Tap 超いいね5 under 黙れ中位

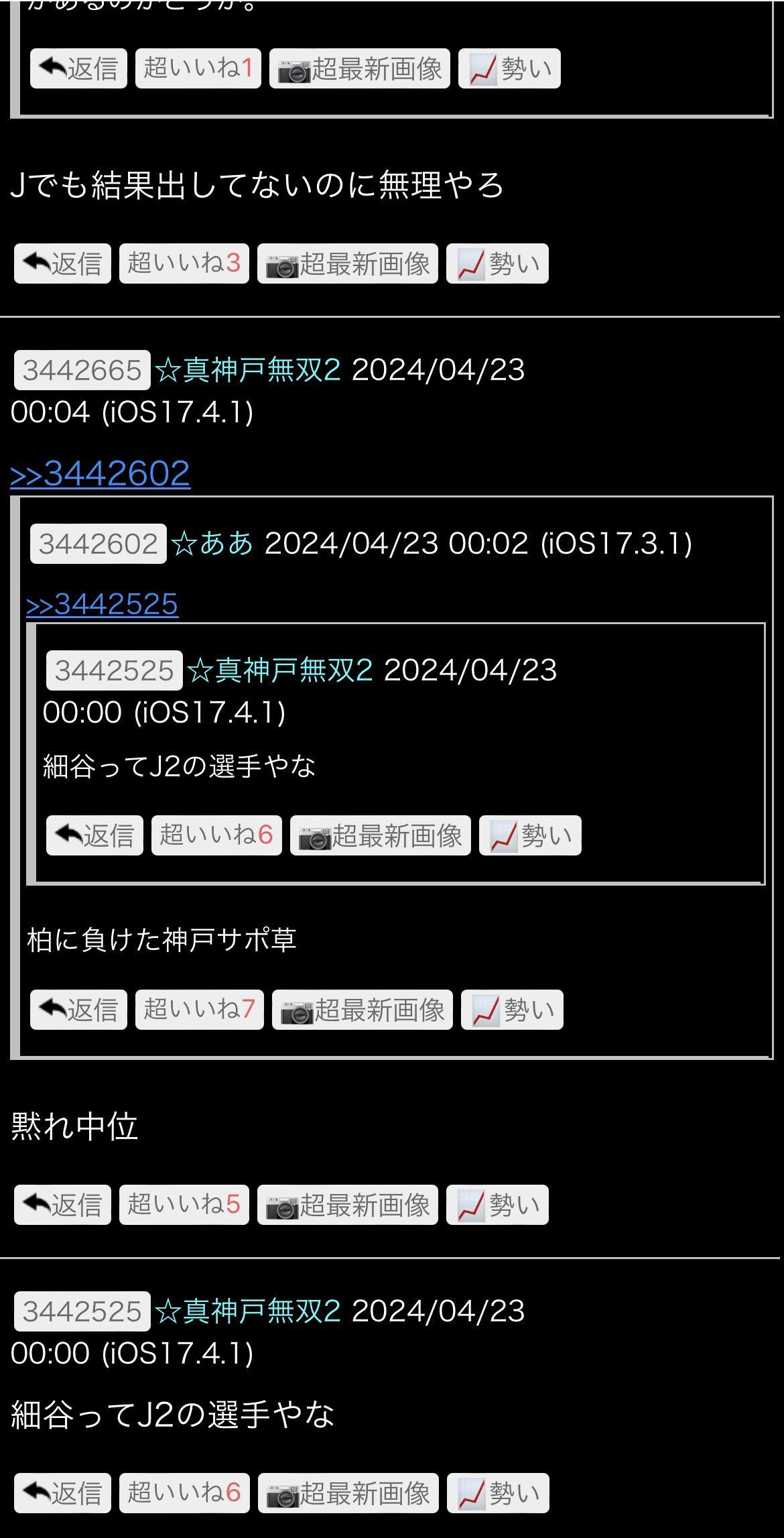[184, 1205]
